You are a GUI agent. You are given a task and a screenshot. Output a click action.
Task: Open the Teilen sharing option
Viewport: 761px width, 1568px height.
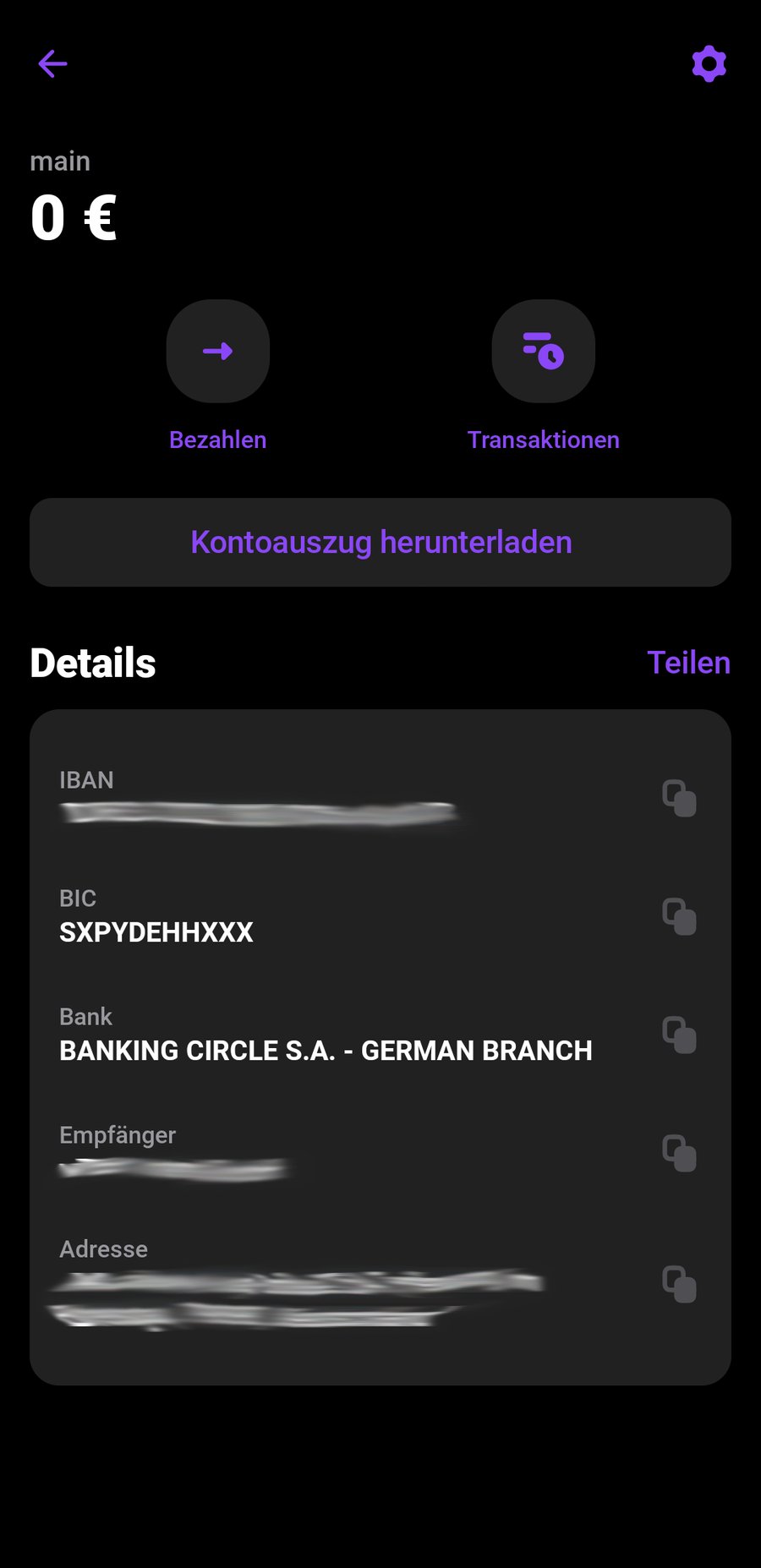tap(689, 663)
